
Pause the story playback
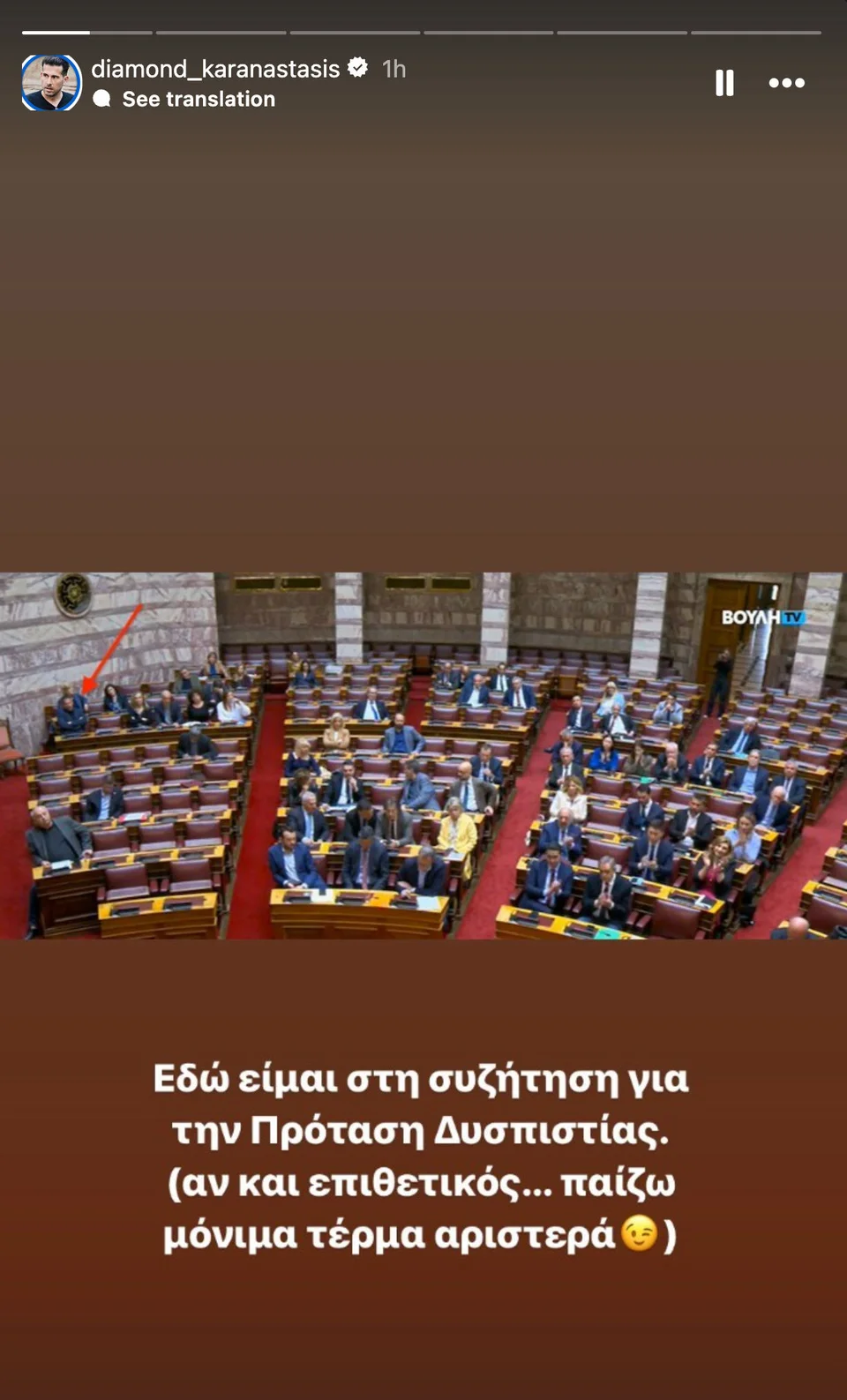[724, 83]
